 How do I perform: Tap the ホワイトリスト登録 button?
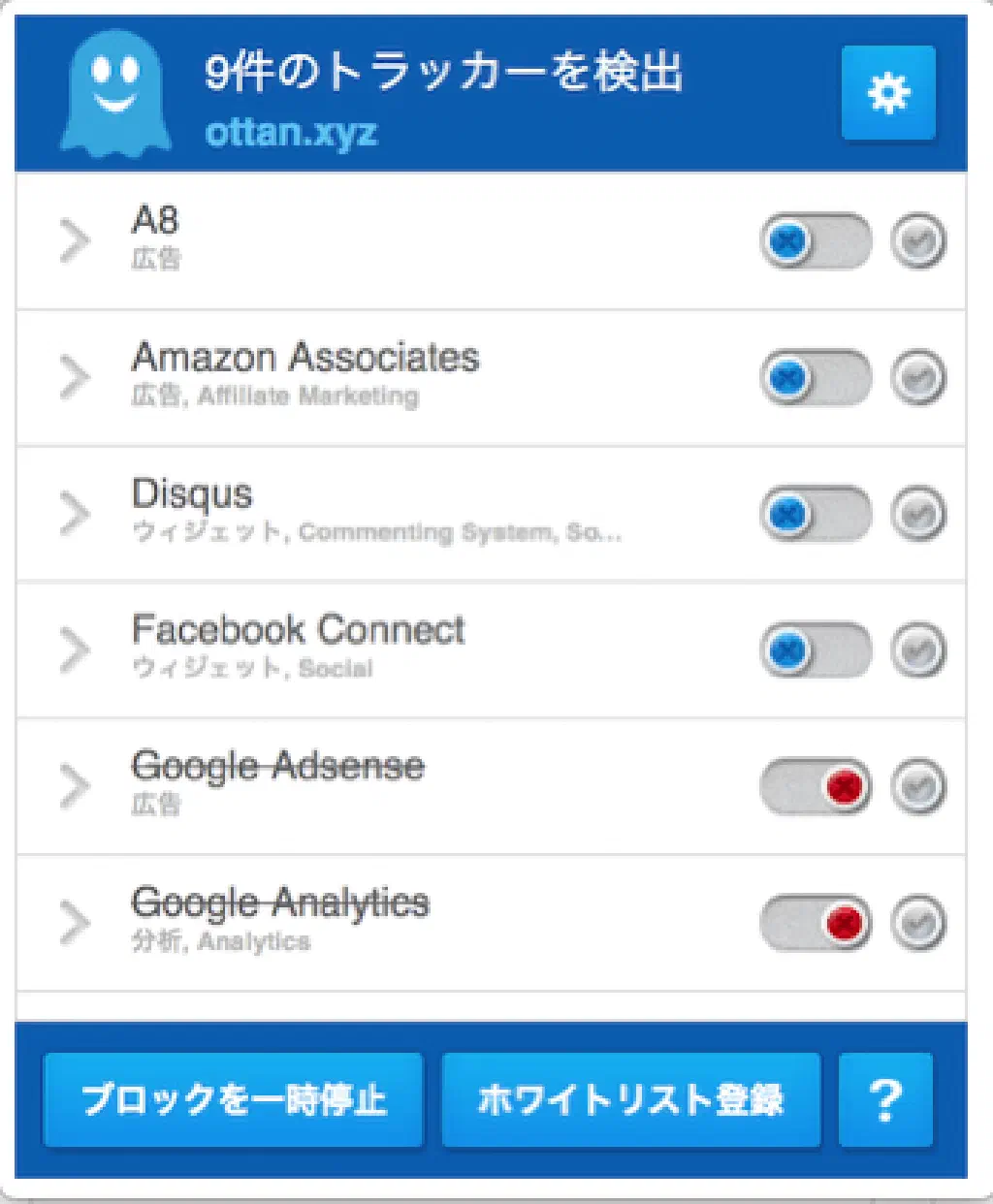coord(631,1100)
